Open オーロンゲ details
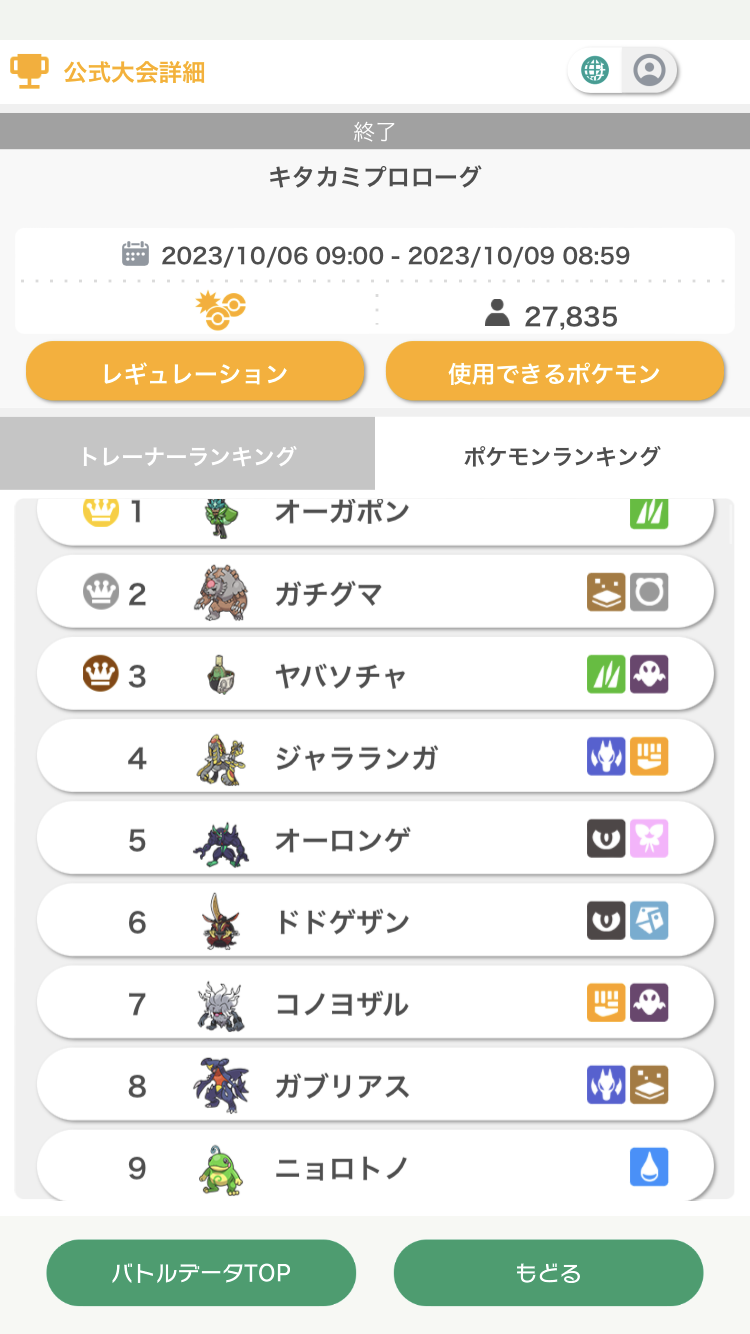750x1334 pixels. (375, 840)
